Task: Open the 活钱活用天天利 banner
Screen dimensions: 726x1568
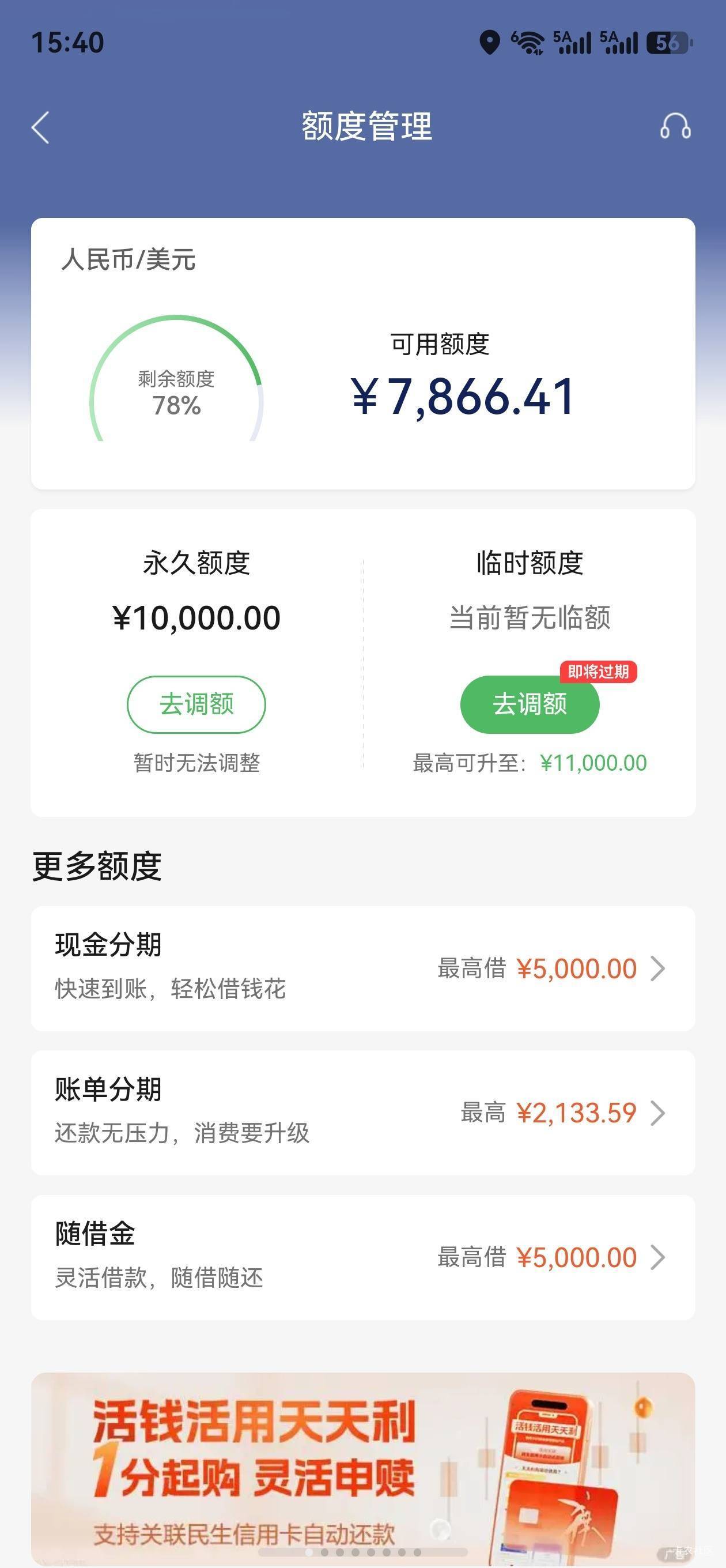Action: (362, 1468)
